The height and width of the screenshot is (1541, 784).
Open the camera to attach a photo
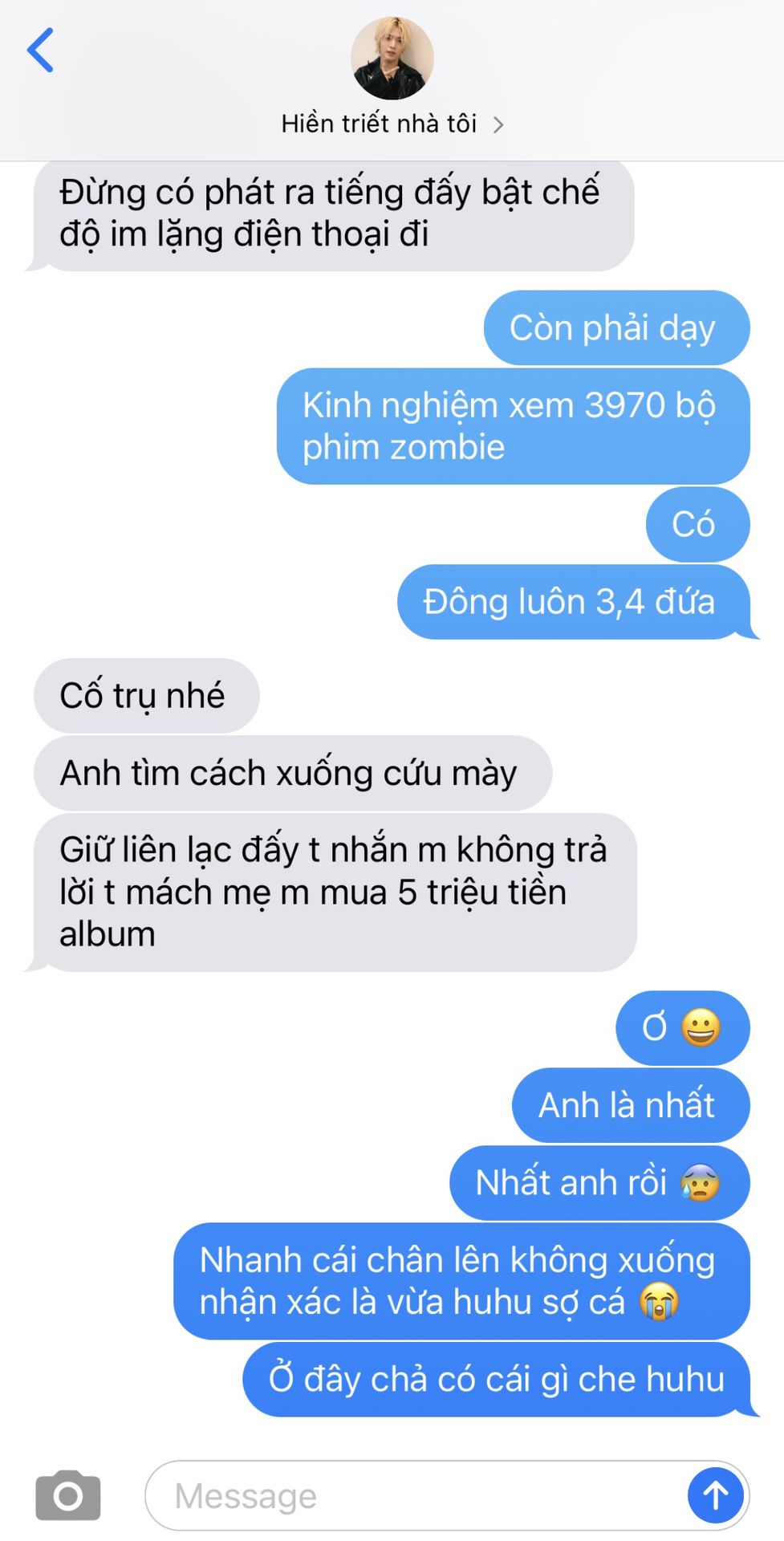[68, 1494]
